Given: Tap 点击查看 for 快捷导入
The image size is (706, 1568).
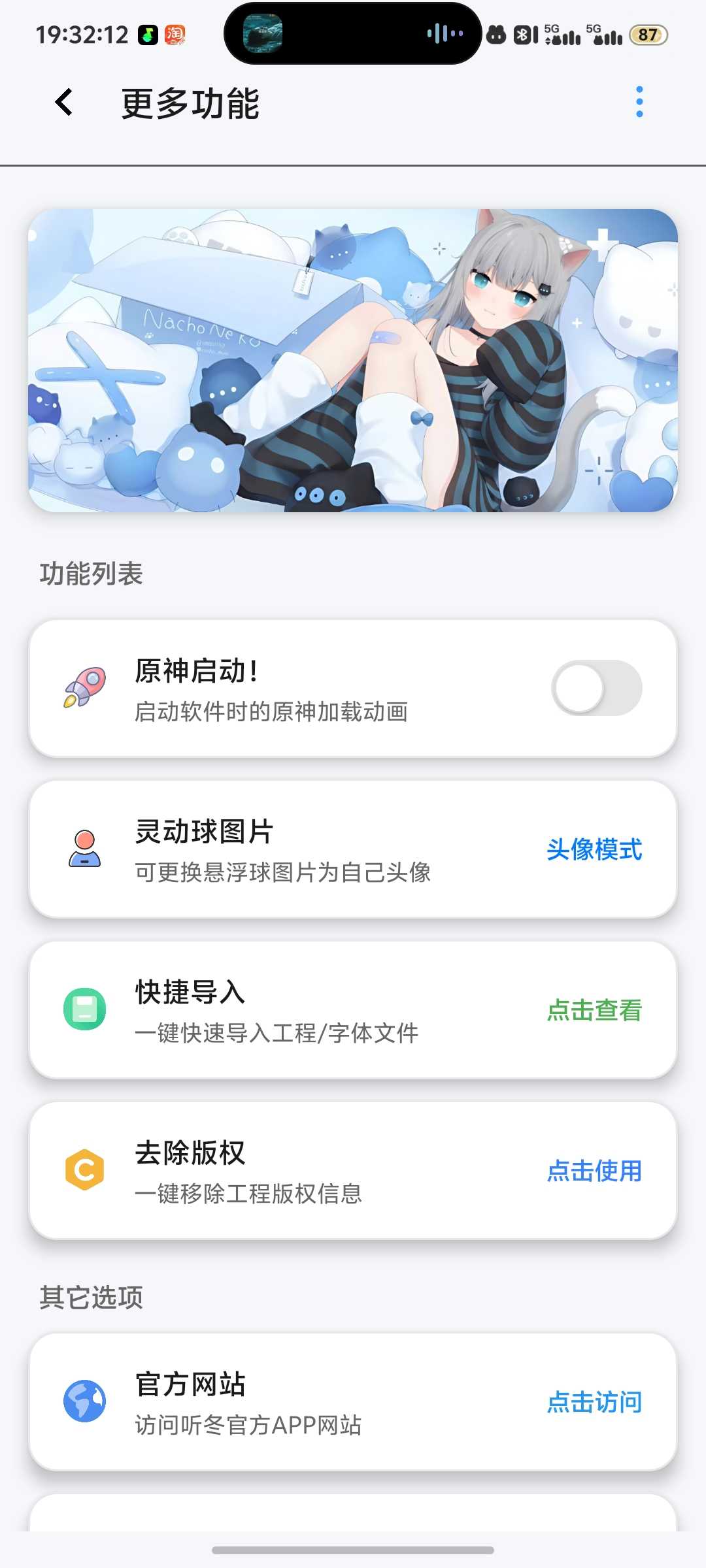Looking at the screenshot, I should [x=594, y=1010].
